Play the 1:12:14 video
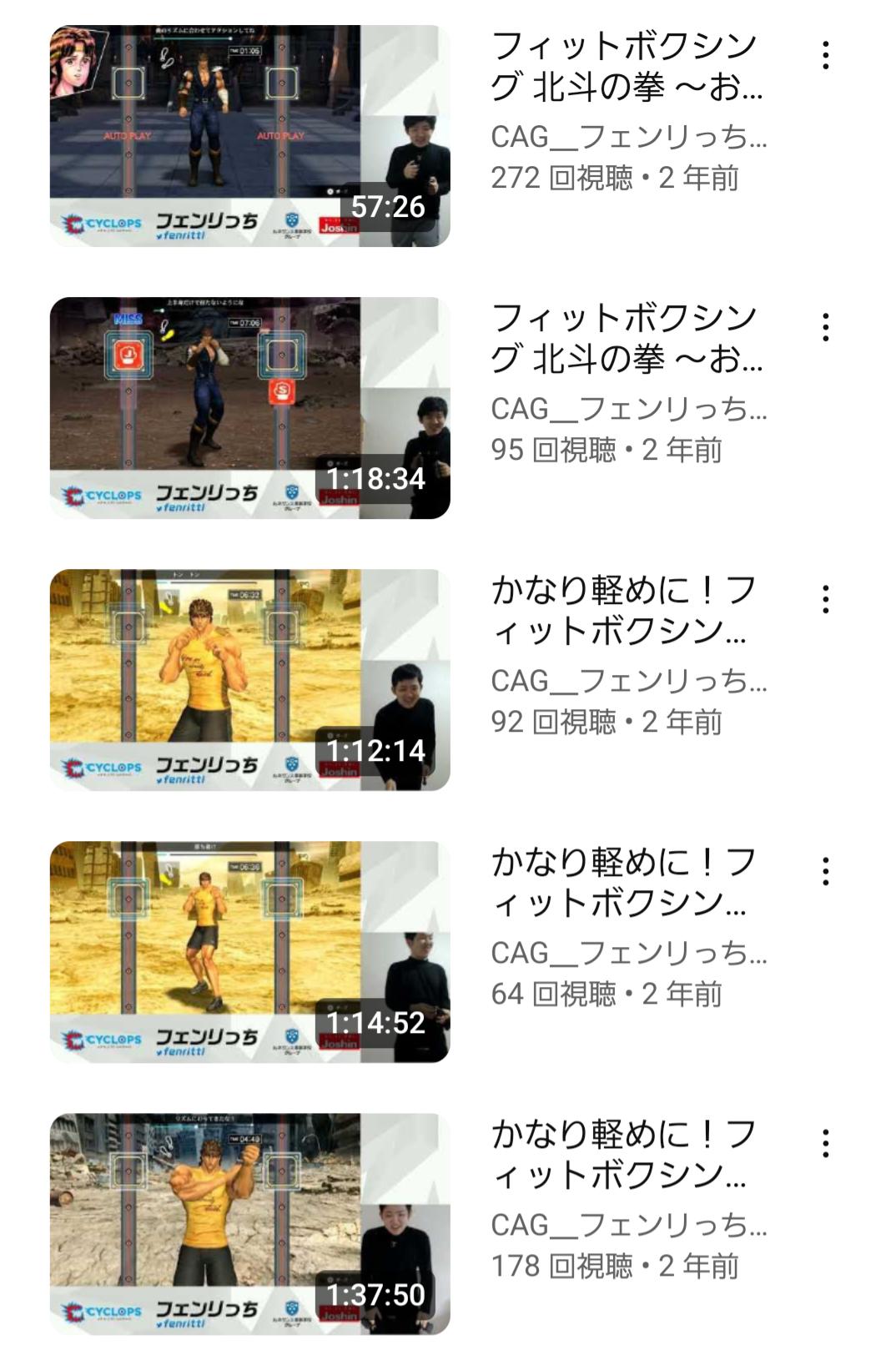 [x=249, y=680]
